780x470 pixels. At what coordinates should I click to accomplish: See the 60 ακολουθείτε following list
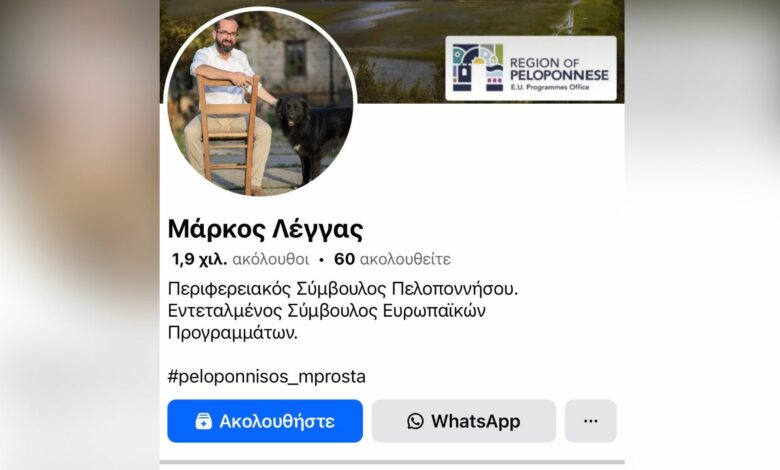(392, 260)
